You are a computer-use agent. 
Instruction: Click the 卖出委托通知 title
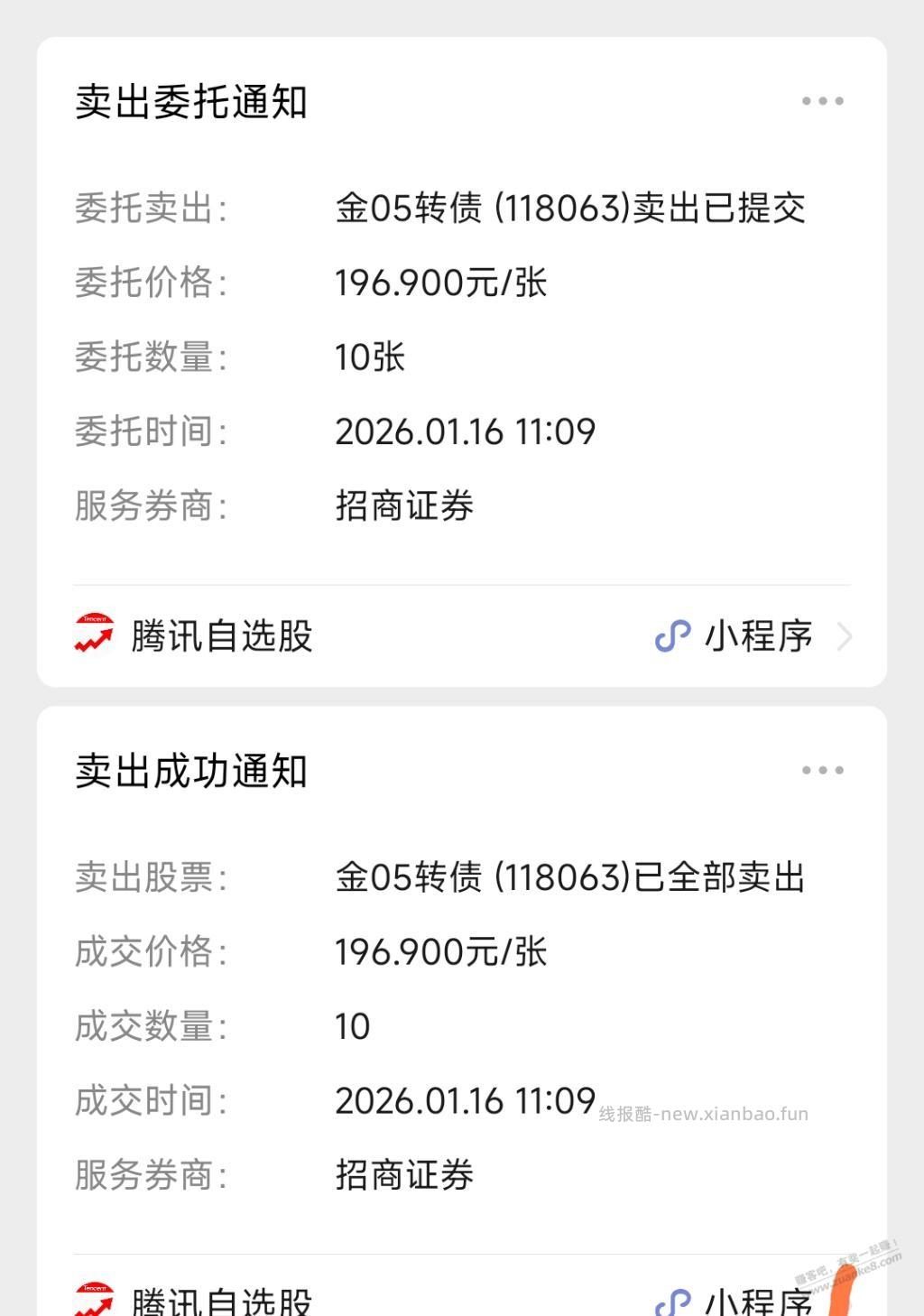coord(192,102)
